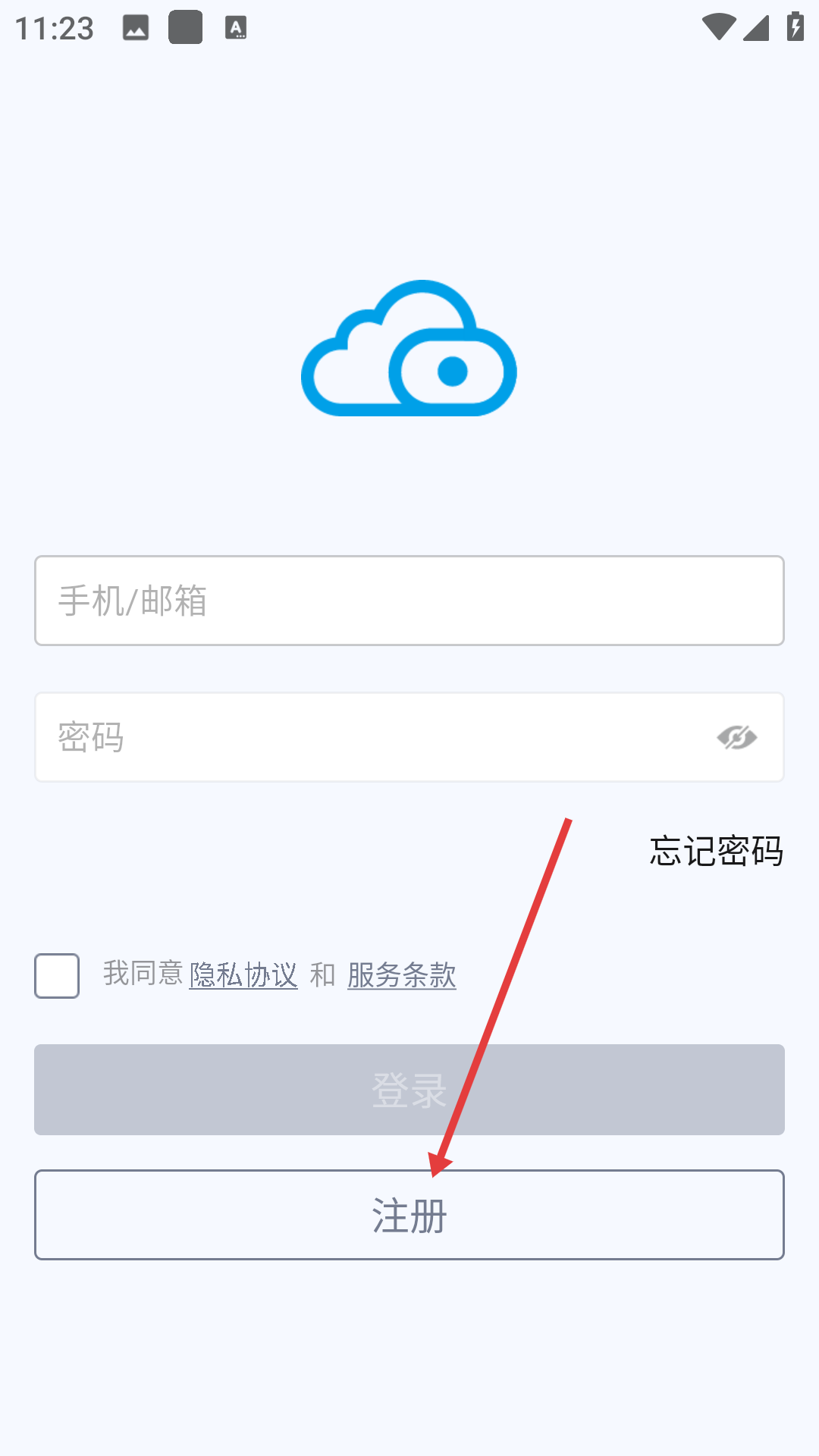Focus the 密码 password field
The height and width of the screenshot is (1456, 819).
click(x=364, y=737)
